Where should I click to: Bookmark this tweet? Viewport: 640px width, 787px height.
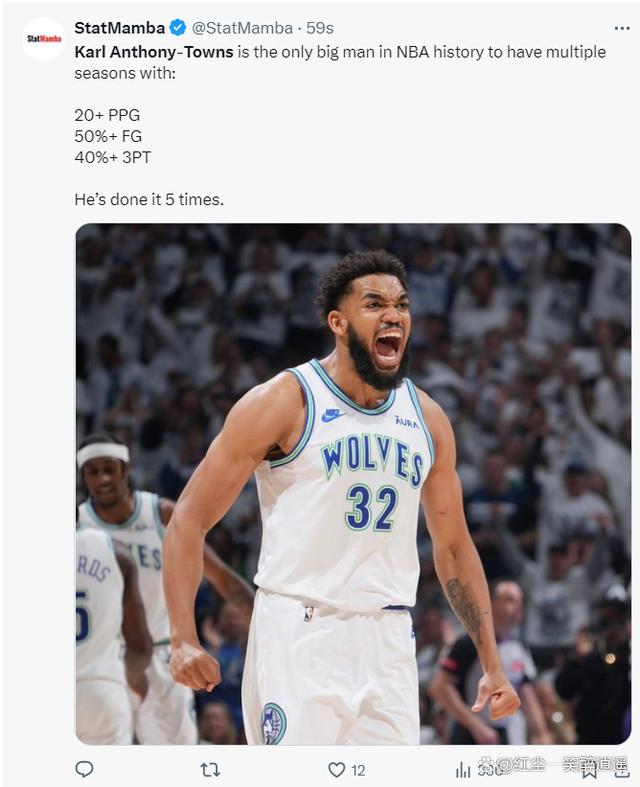590,769
